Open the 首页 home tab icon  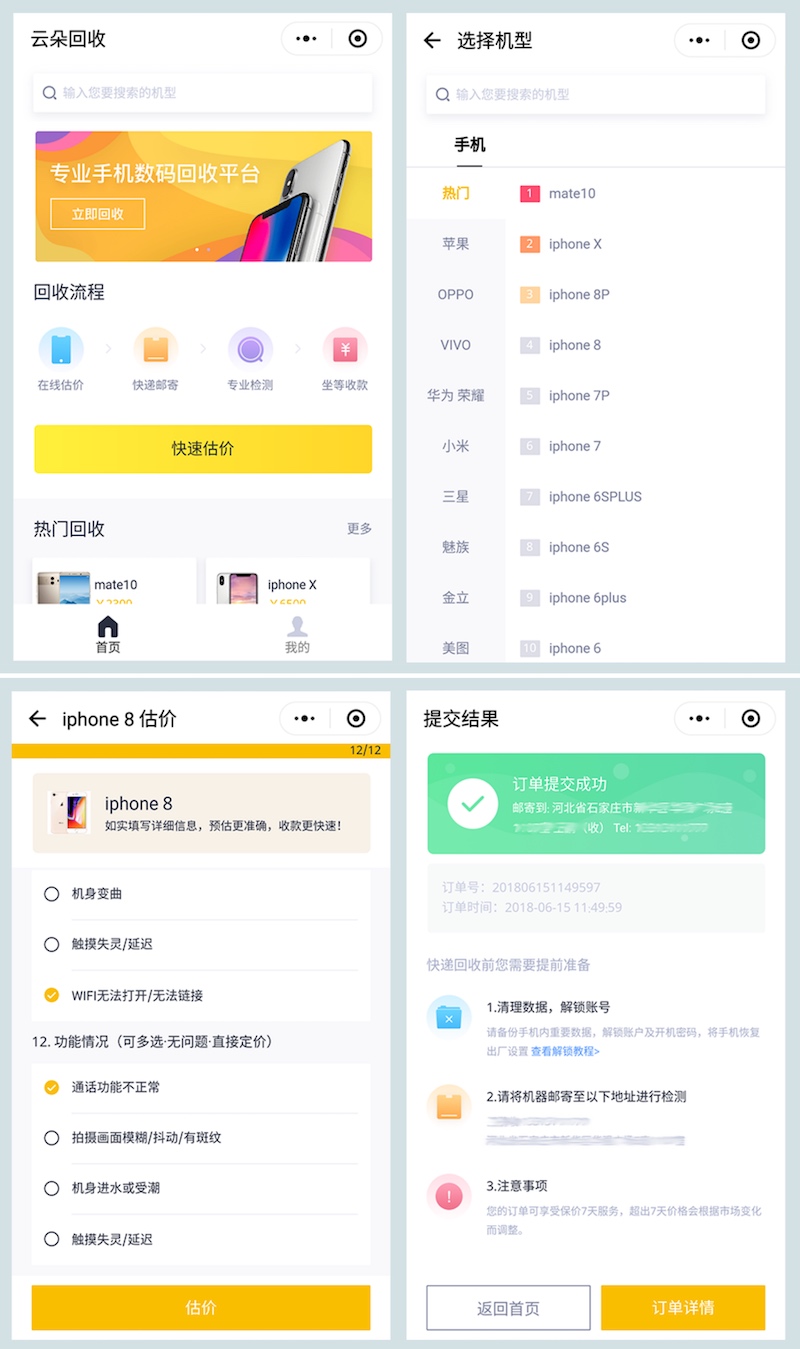(107, 628)
